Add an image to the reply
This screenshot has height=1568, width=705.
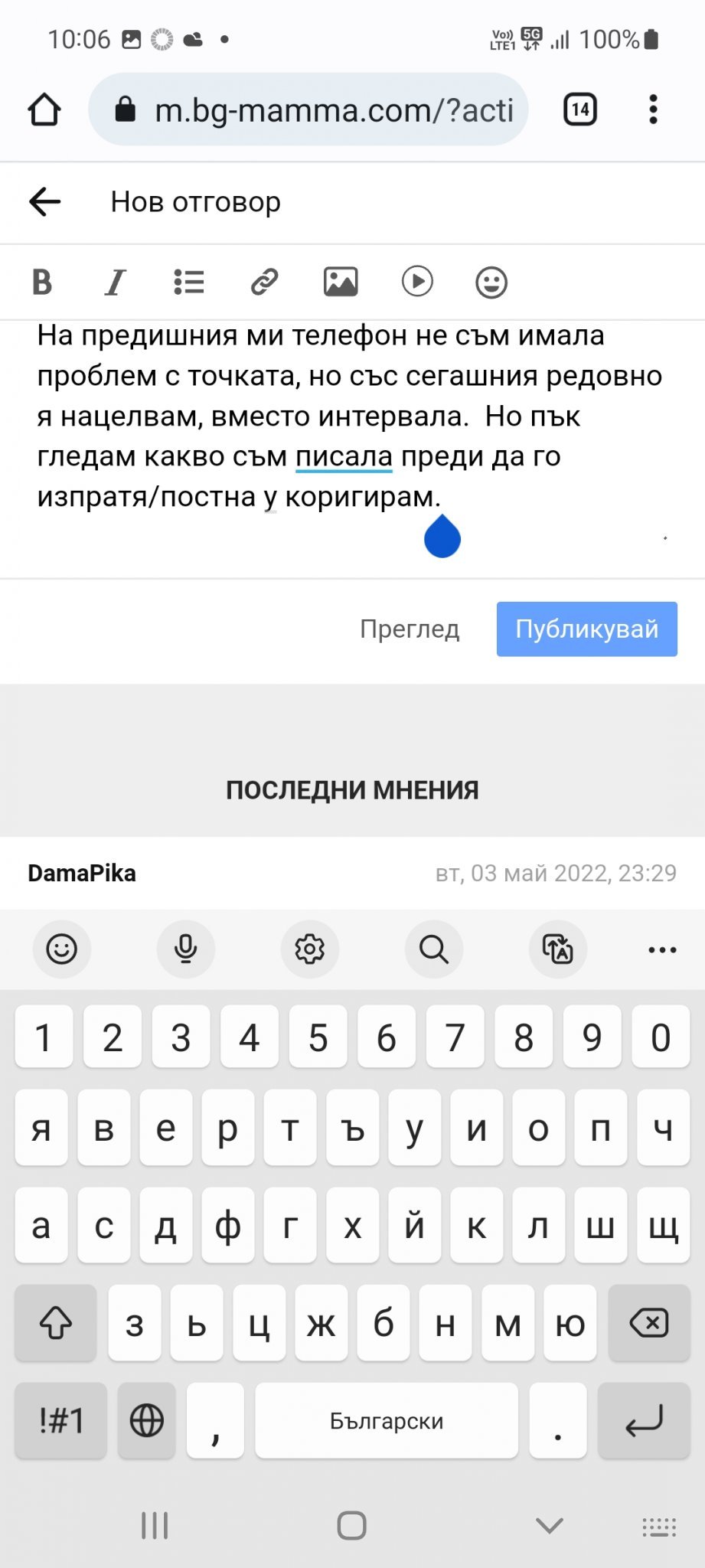pos(341,282)
